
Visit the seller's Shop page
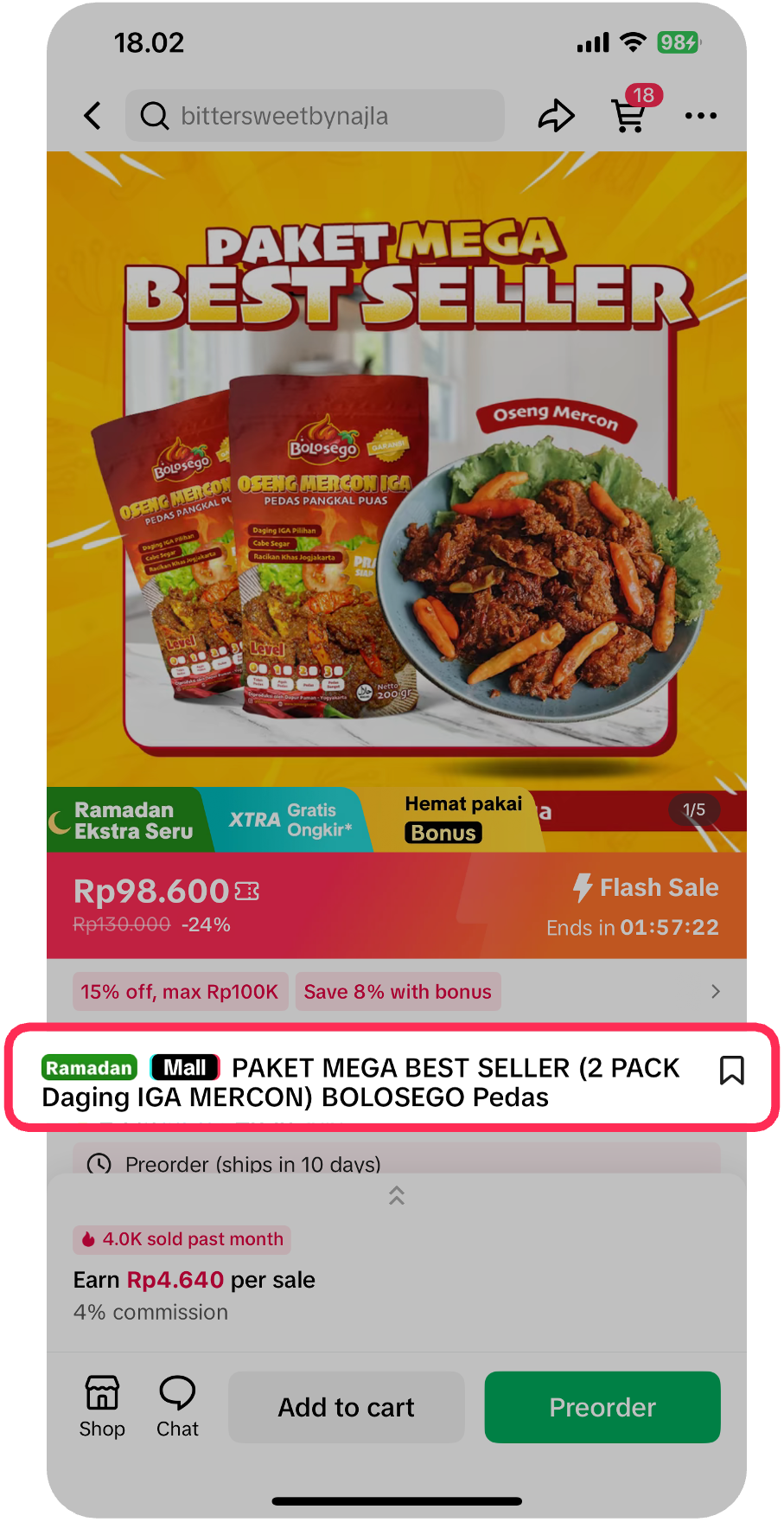(x=102, y=1406)
